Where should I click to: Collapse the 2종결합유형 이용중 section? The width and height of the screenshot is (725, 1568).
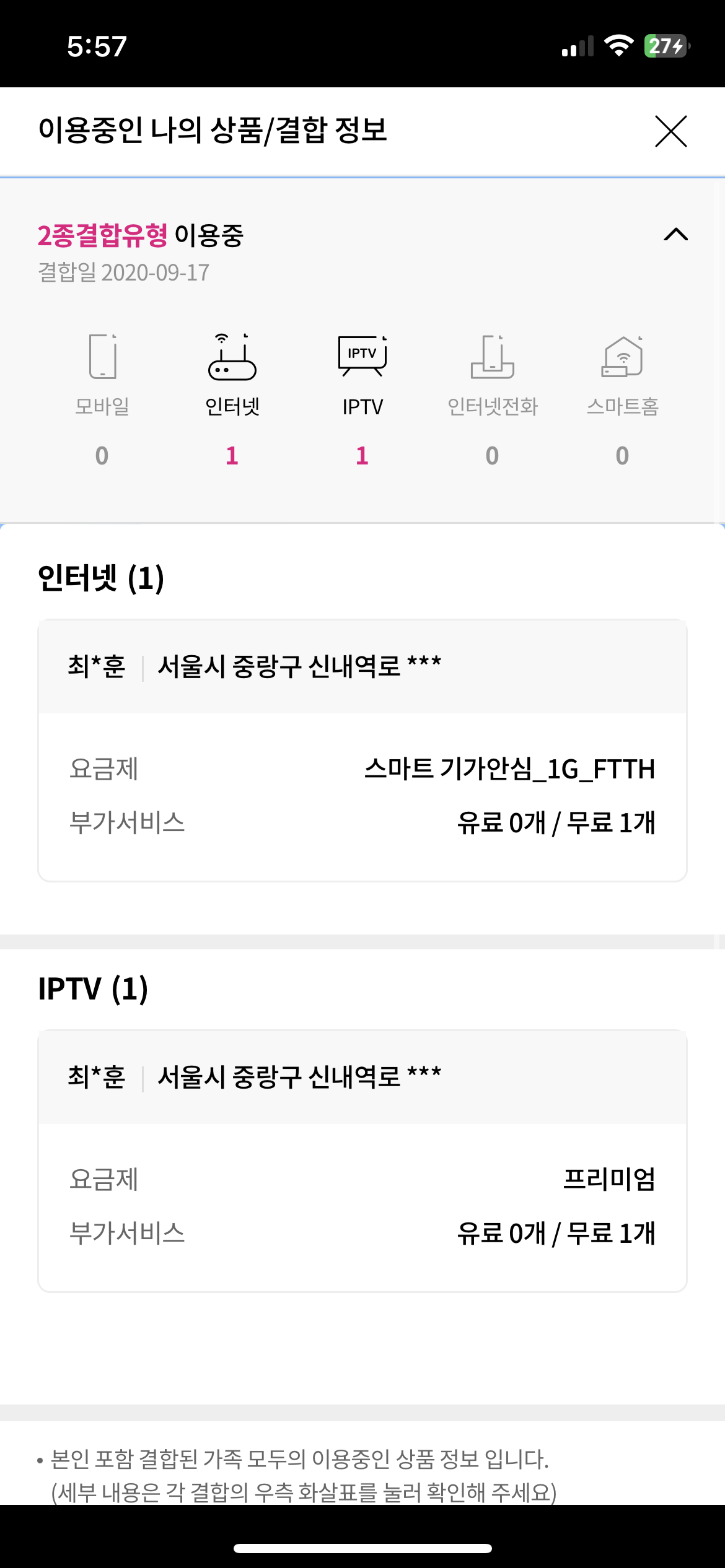click(675, 235)
